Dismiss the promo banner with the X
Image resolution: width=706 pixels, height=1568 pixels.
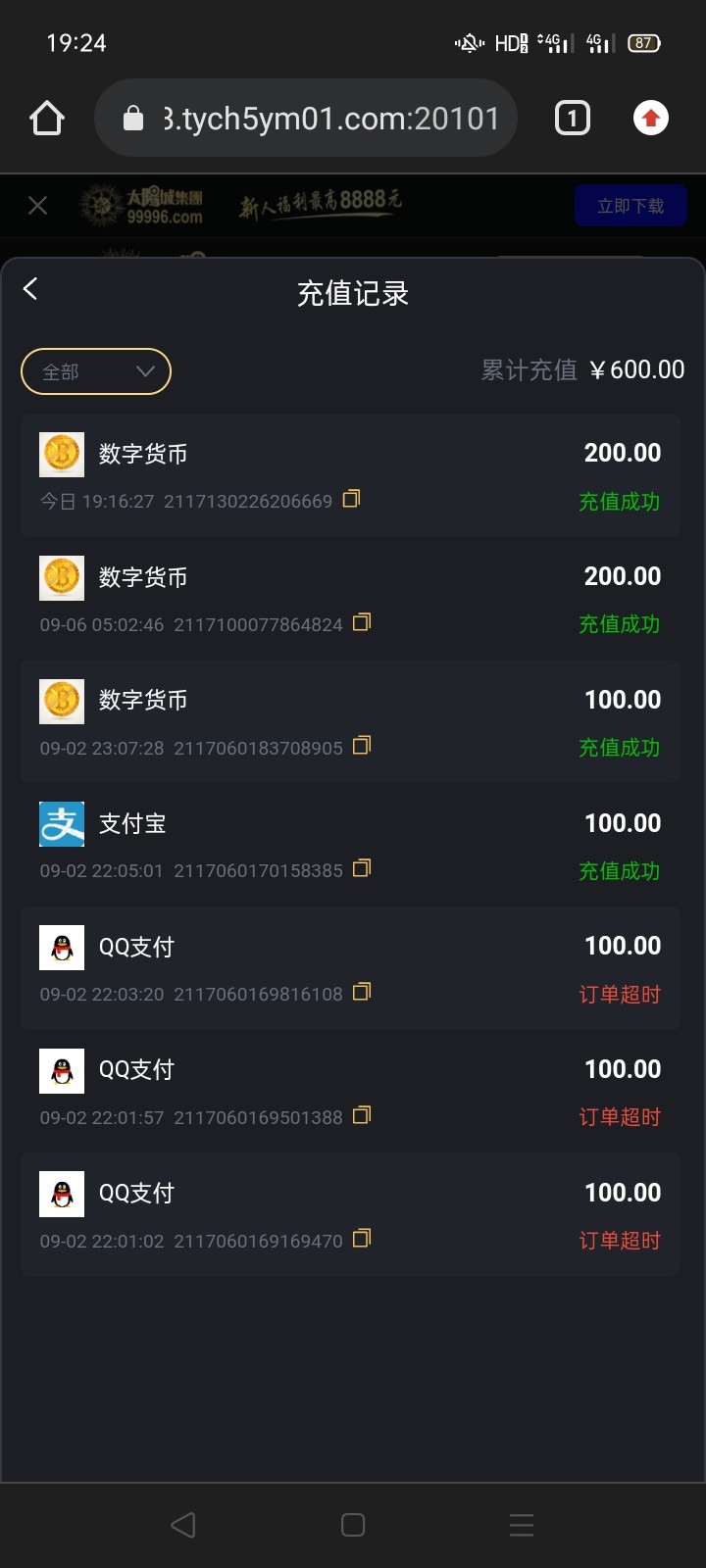click(x=37, y=205)
